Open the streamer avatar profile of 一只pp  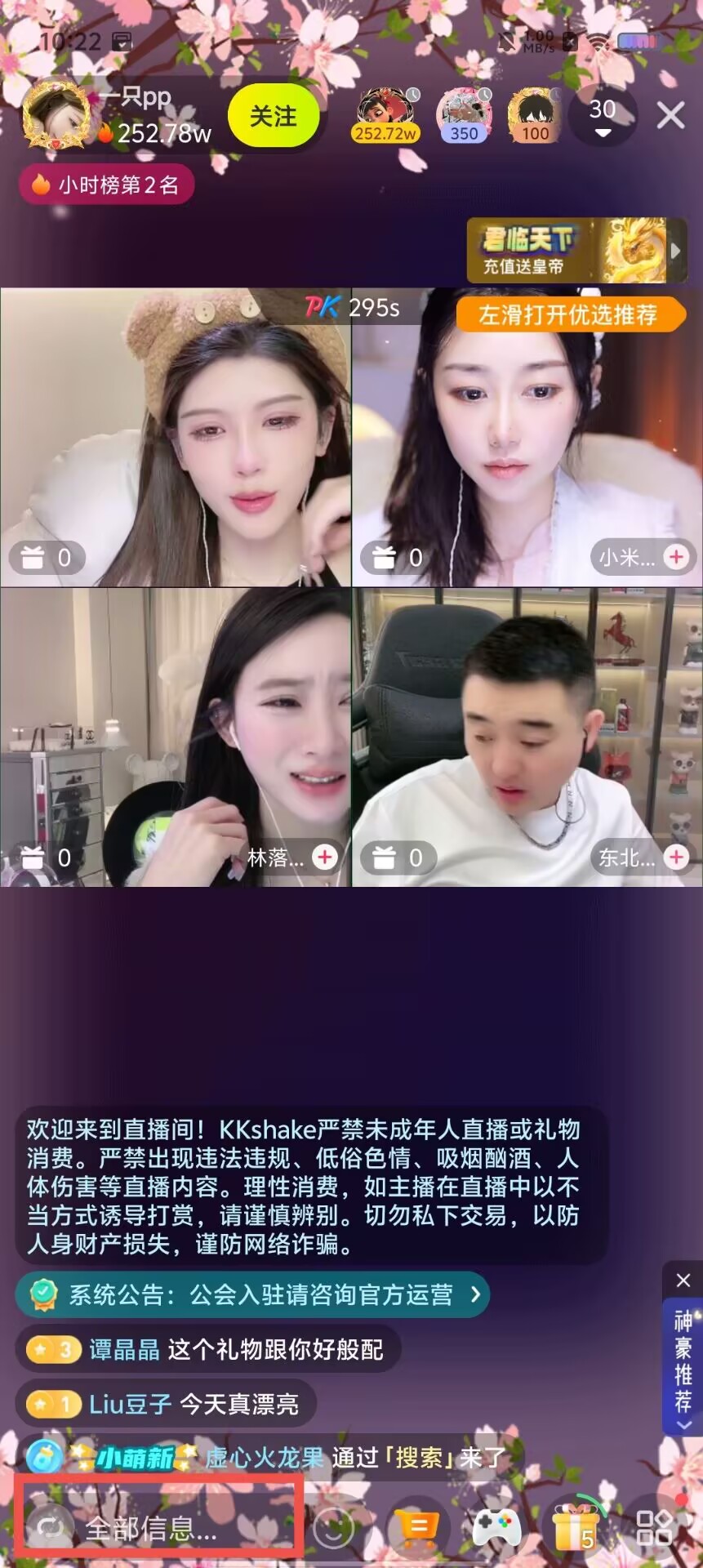click(56, 117)
